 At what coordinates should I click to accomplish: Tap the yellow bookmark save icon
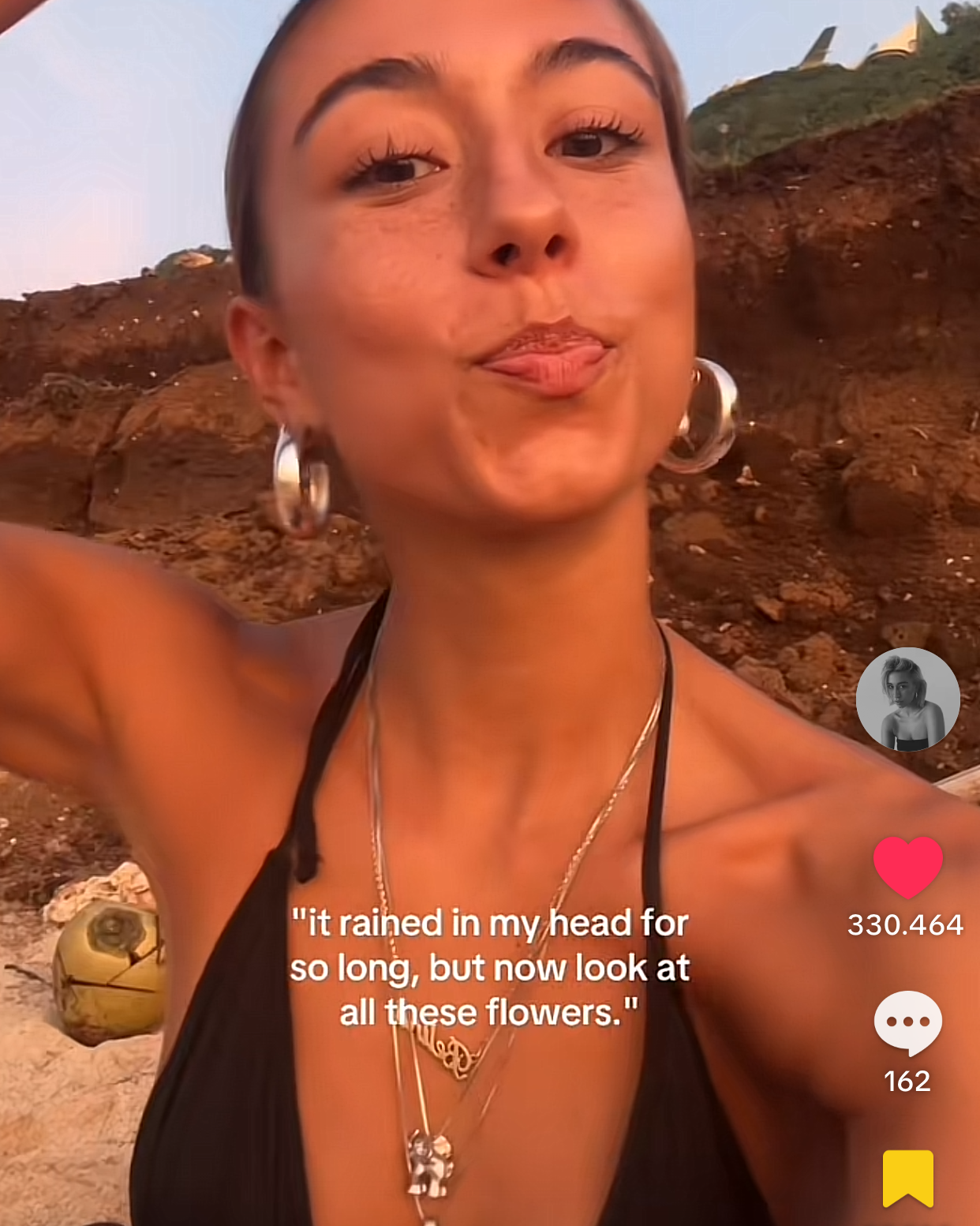pyautogui.click(x=907, y=1178)
